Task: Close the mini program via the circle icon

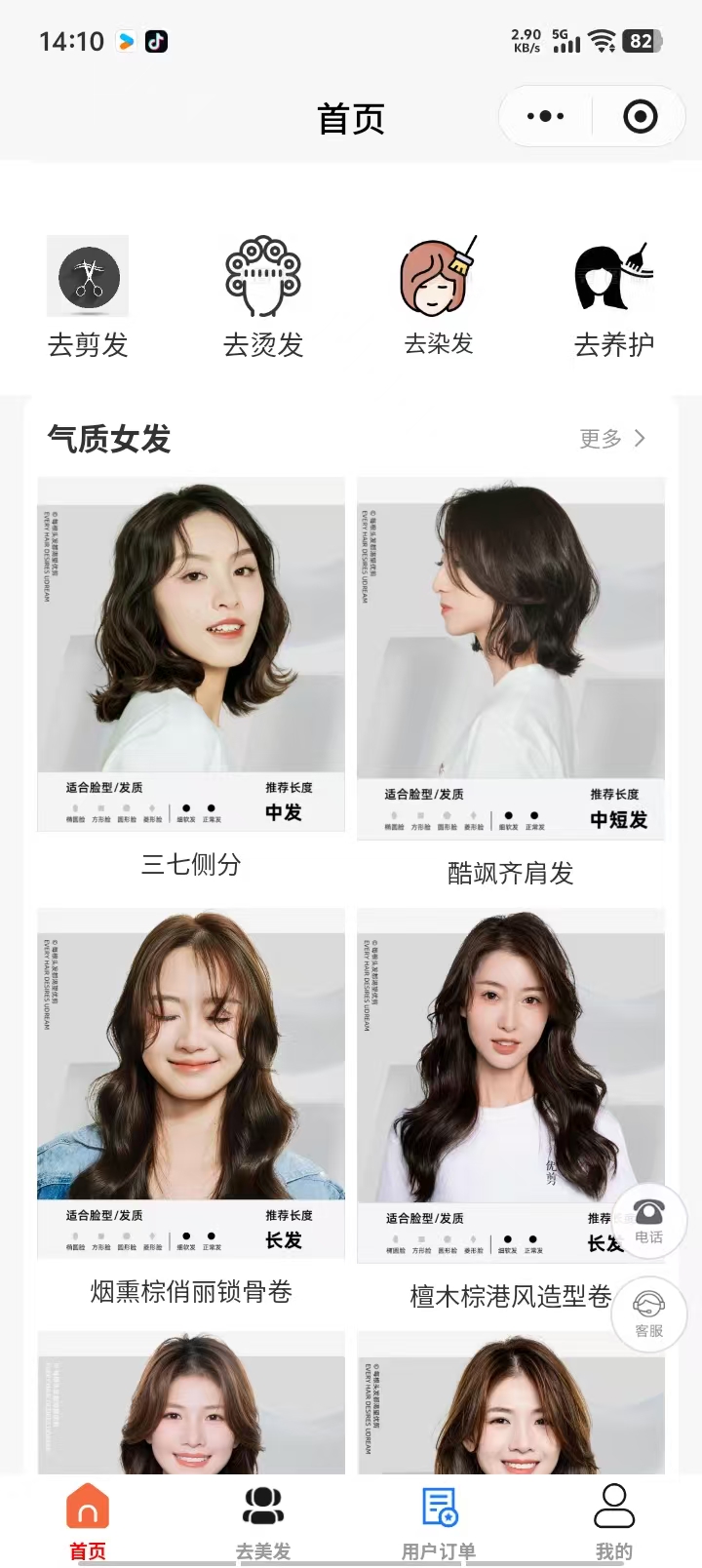Action: pos(640,117)
